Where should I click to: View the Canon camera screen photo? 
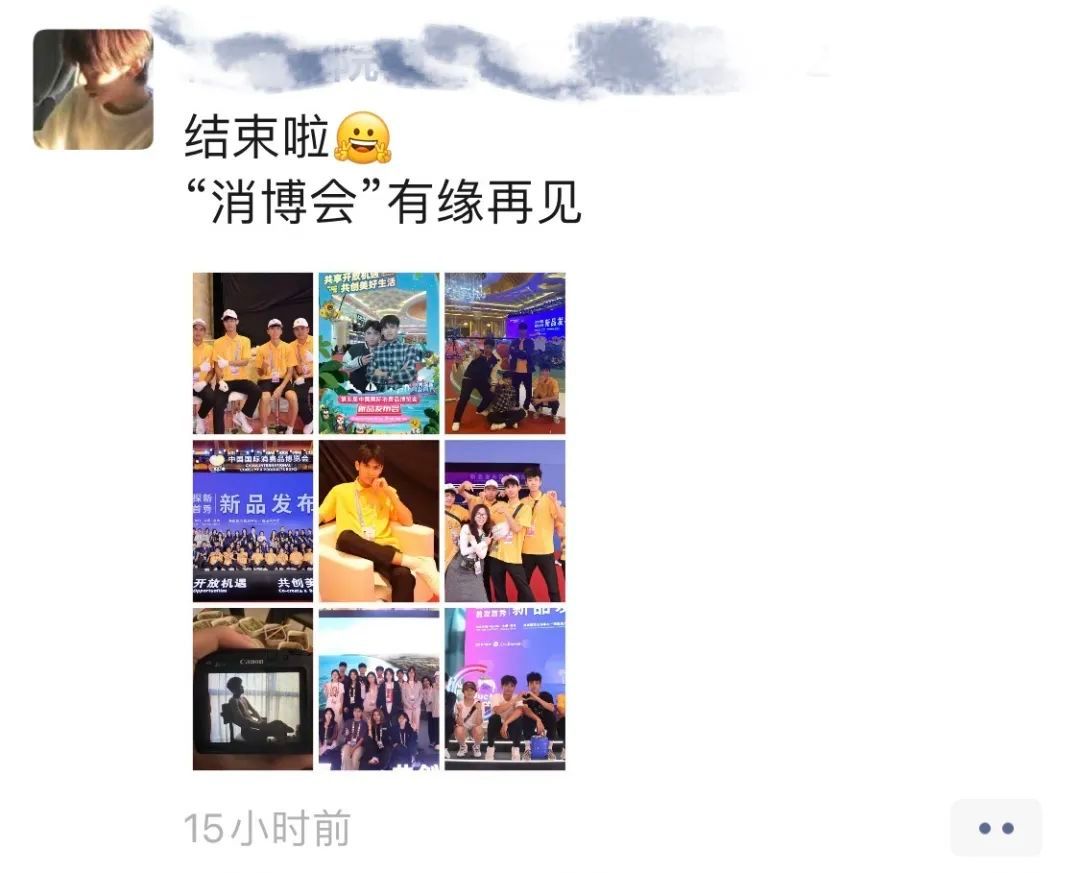[253, 689]
